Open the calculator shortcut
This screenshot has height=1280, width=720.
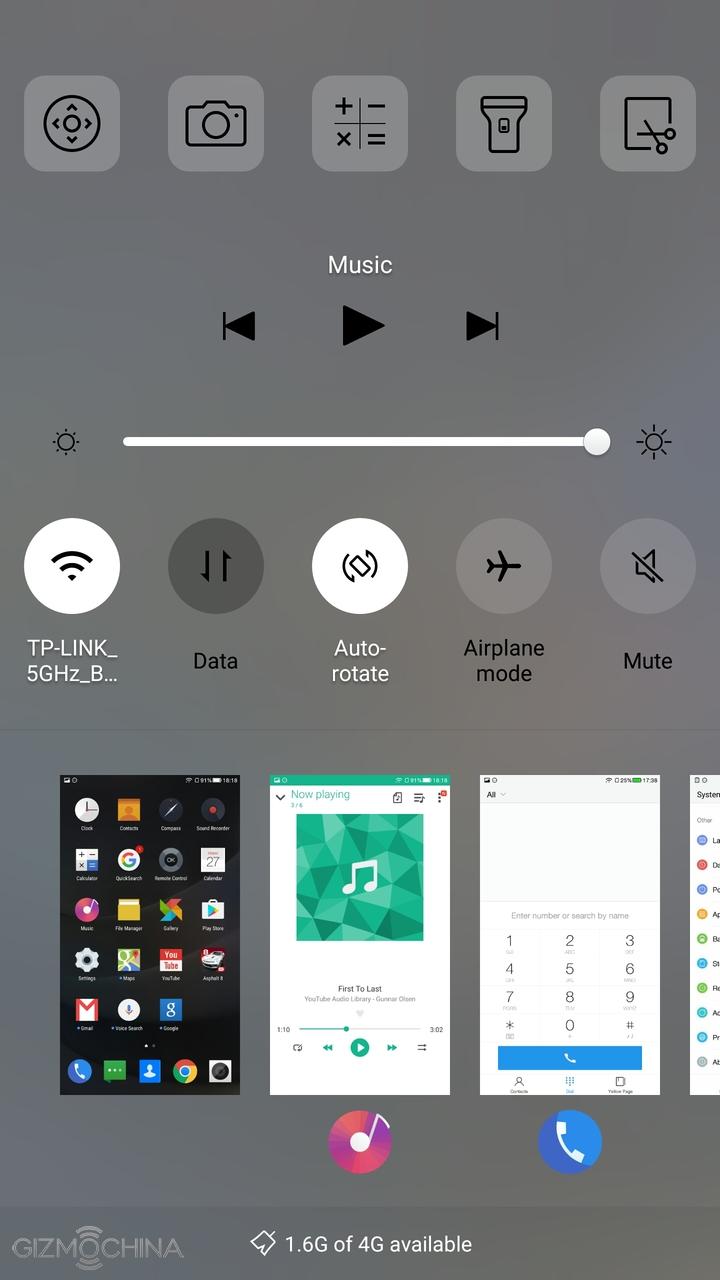tap(360, 124)
